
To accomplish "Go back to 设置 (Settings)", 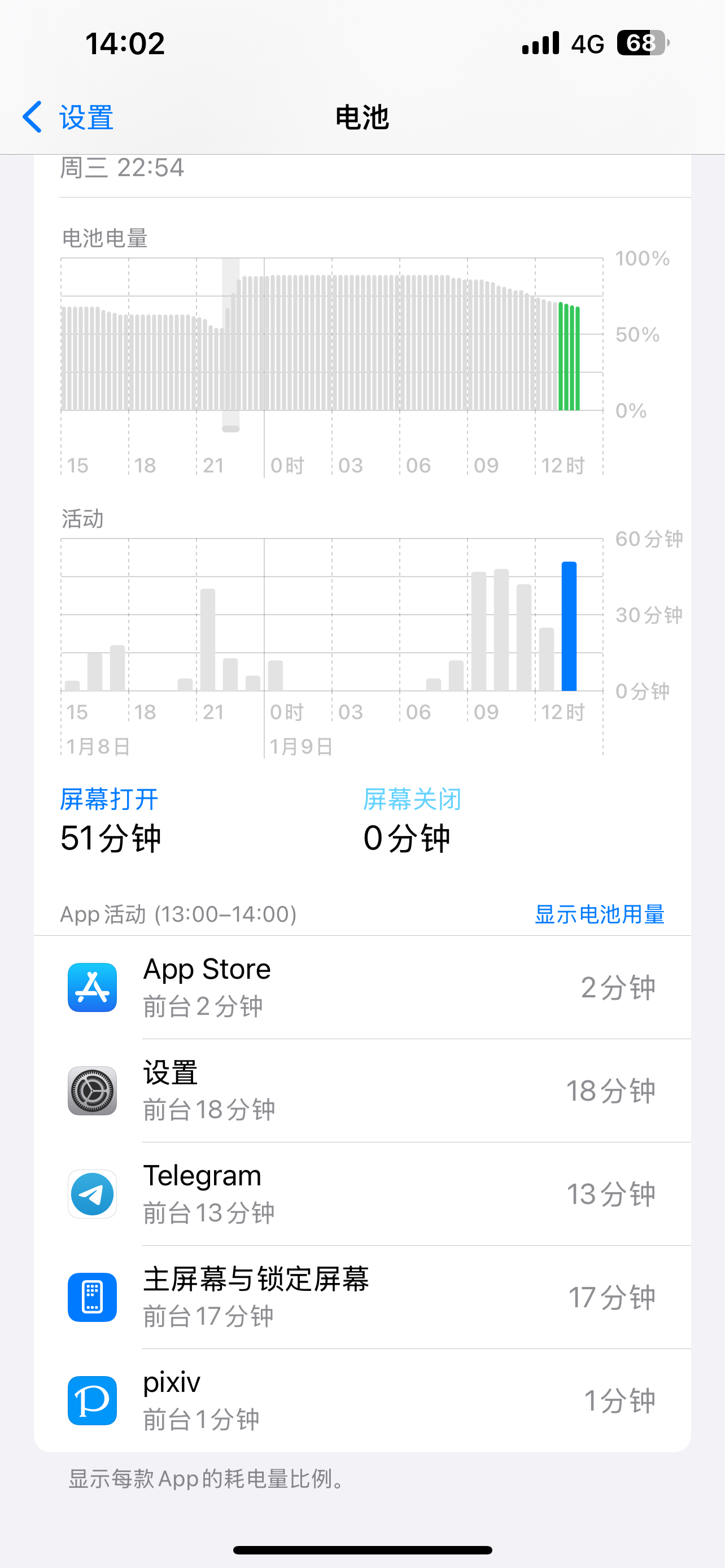I will click(x=68, y=117).
